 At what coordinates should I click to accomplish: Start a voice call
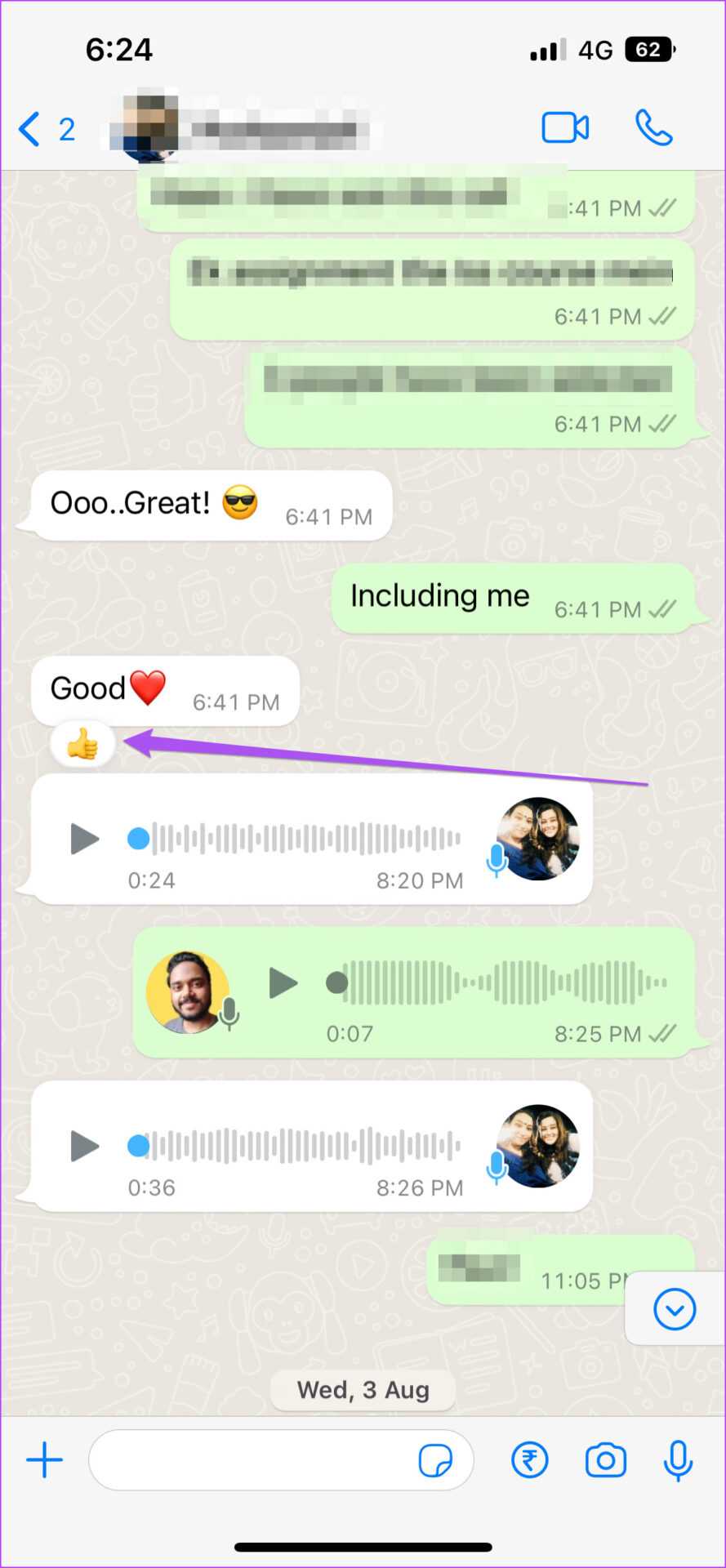(653, 128)
